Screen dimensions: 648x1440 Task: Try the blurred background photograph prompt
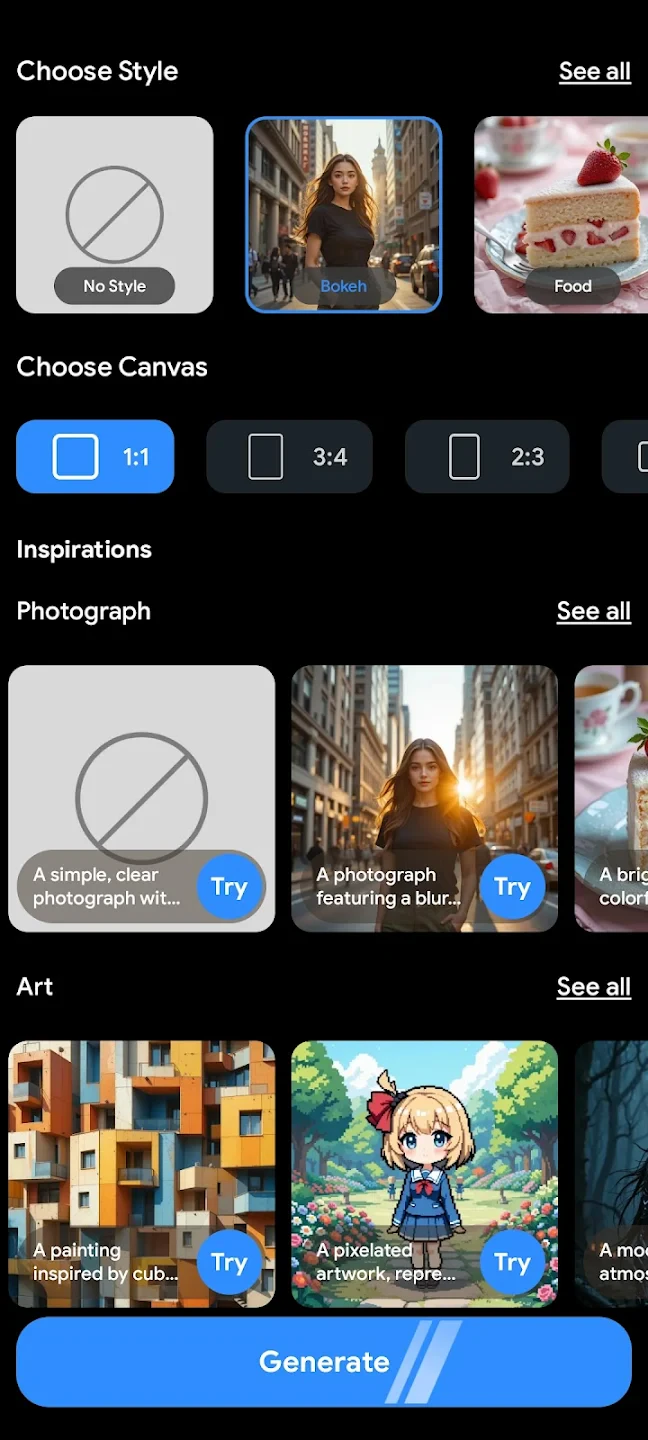(x=512, y=886)
